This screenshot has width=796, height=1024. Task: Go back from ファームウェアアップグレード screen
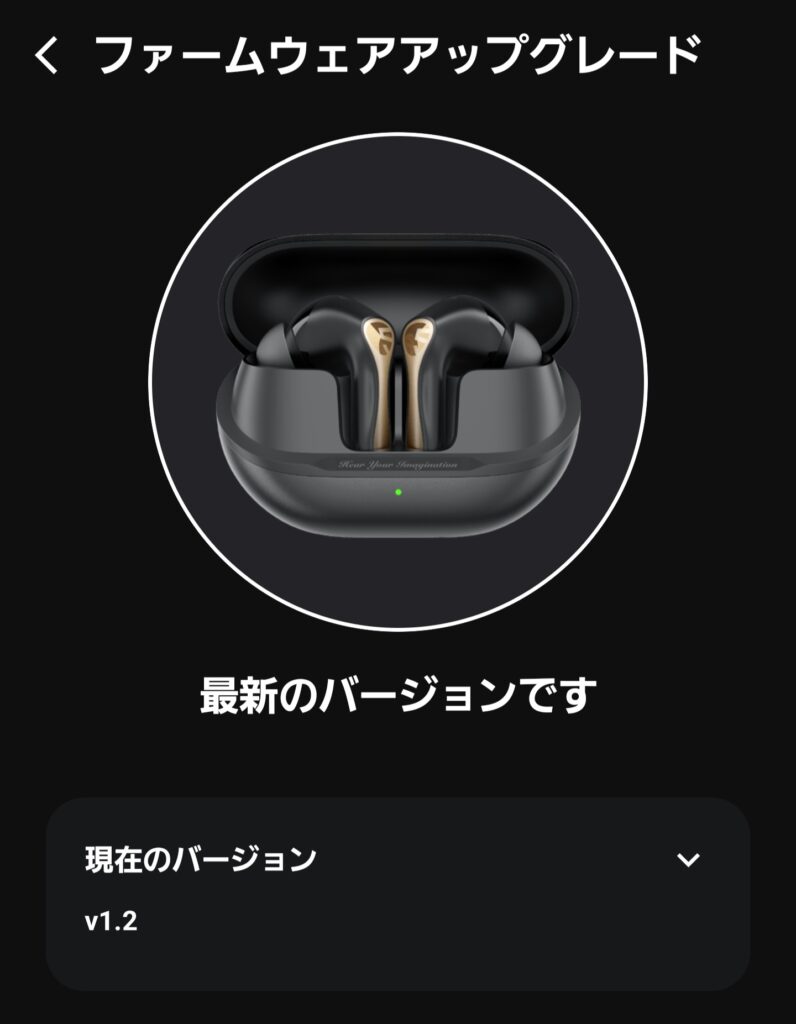click(46, 55)
